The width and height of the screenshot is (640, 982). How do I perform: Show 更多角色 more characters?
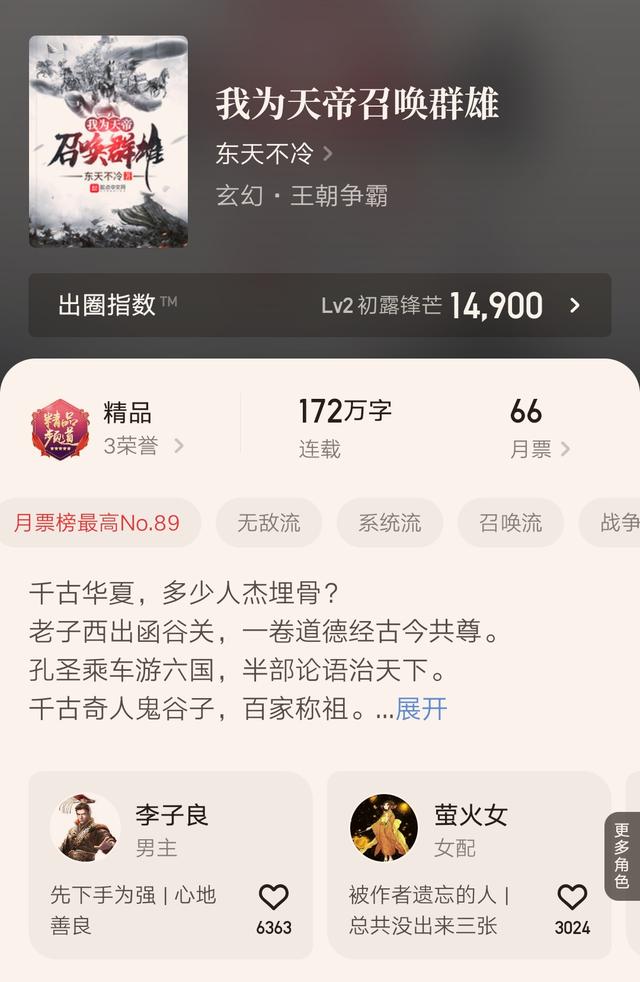(622, 857)
